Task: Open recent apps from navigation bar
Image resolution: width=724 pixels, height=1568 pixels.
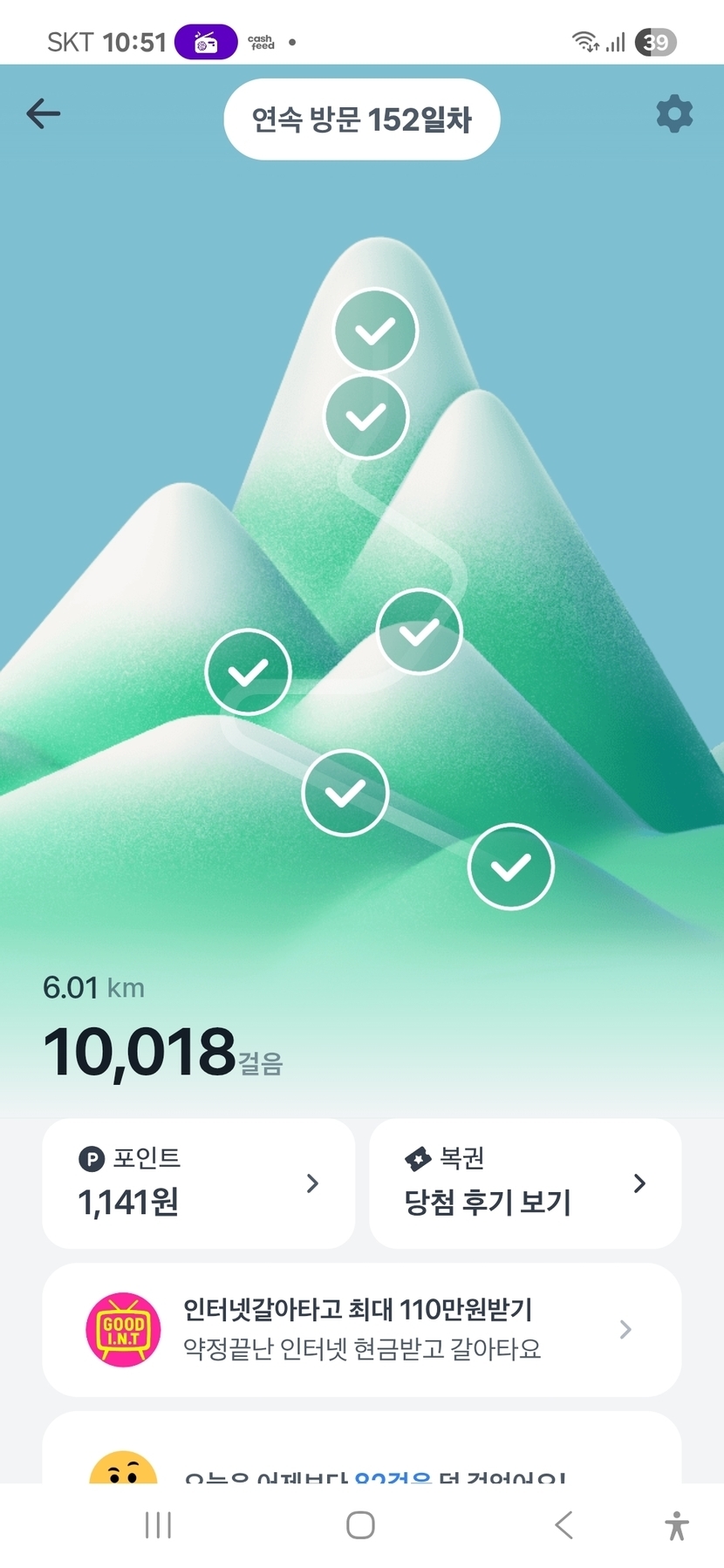Action: [x=158, y=1524]
